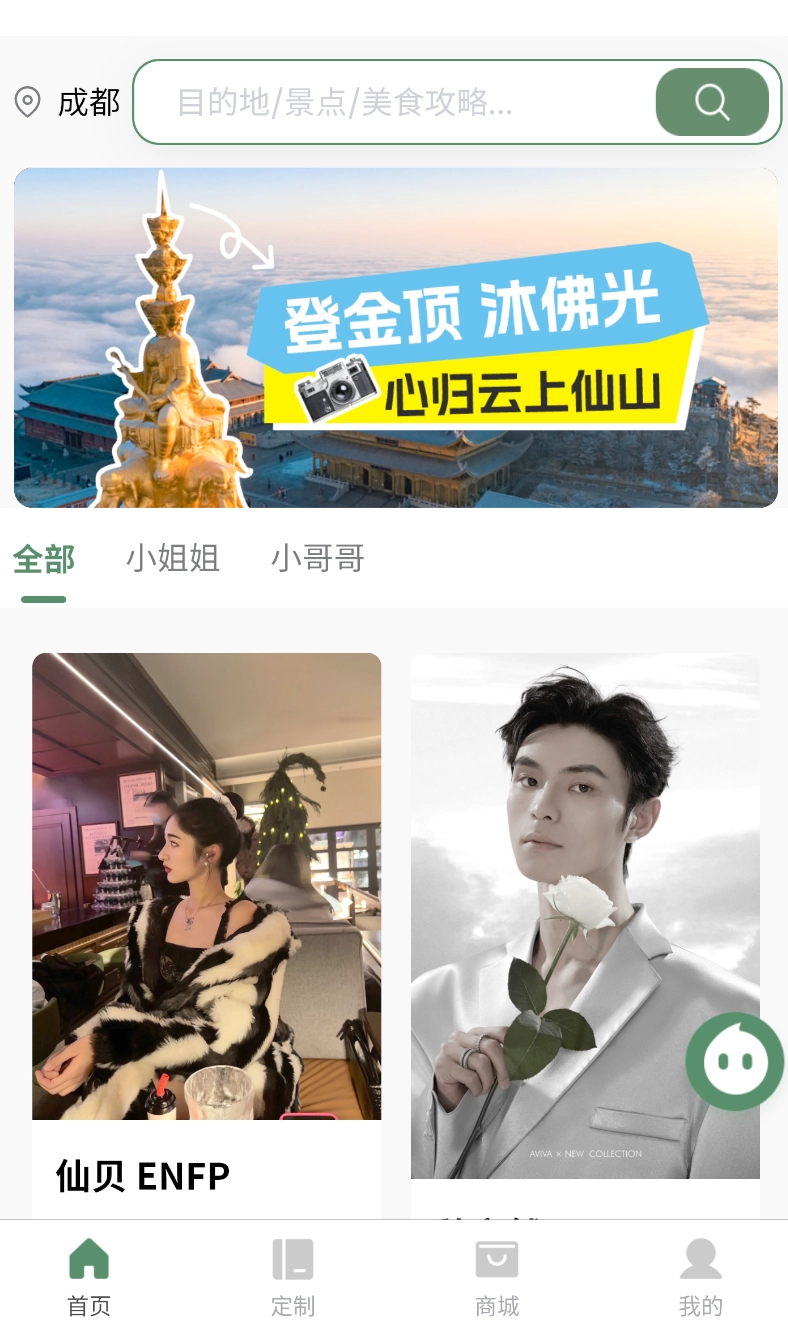Open the floating chat mascot assistant
The image size is (788, 1324).
pos(735,1062)
